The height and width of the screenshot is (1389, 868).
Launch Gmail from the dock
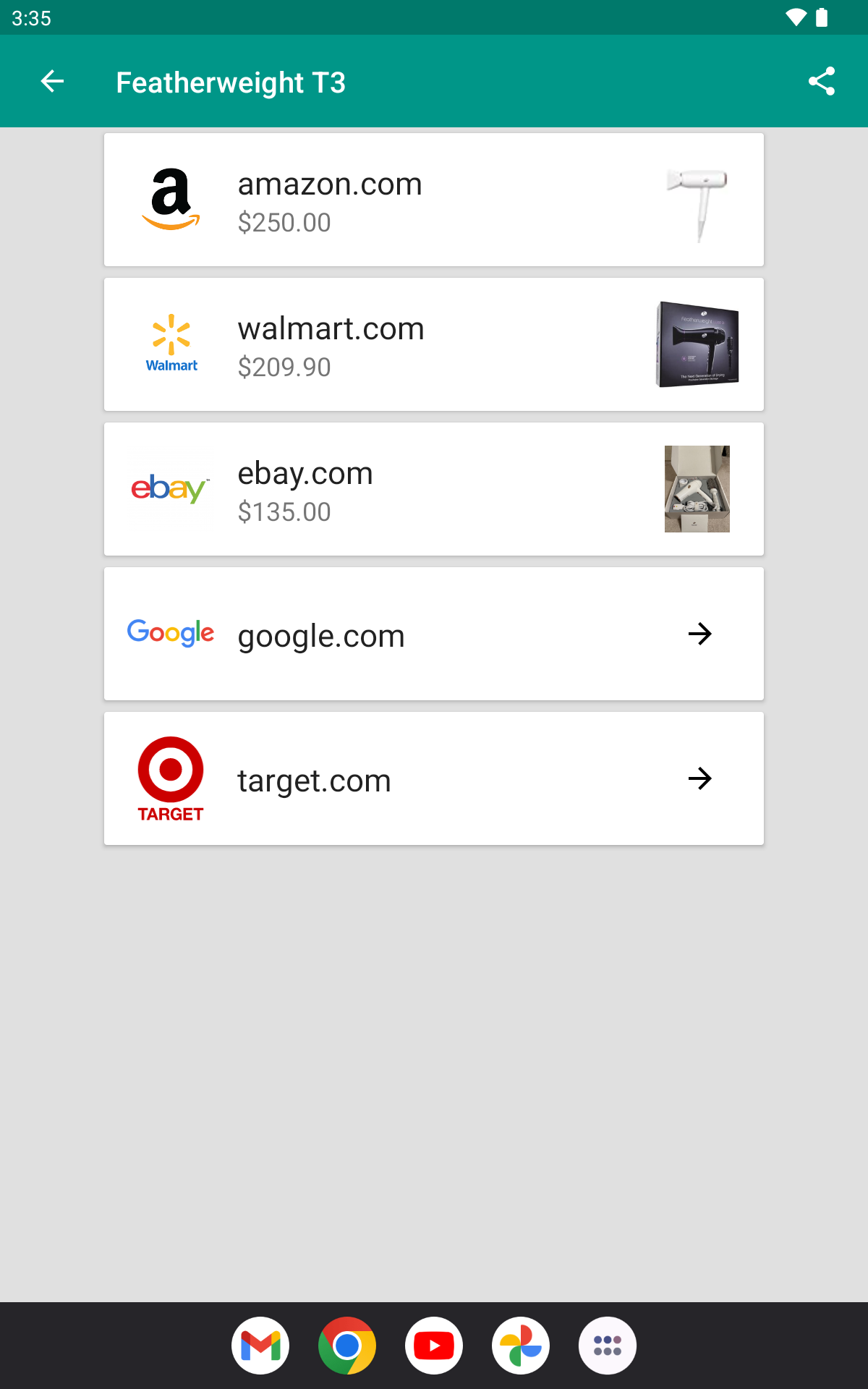click(x=260, y=1346)
